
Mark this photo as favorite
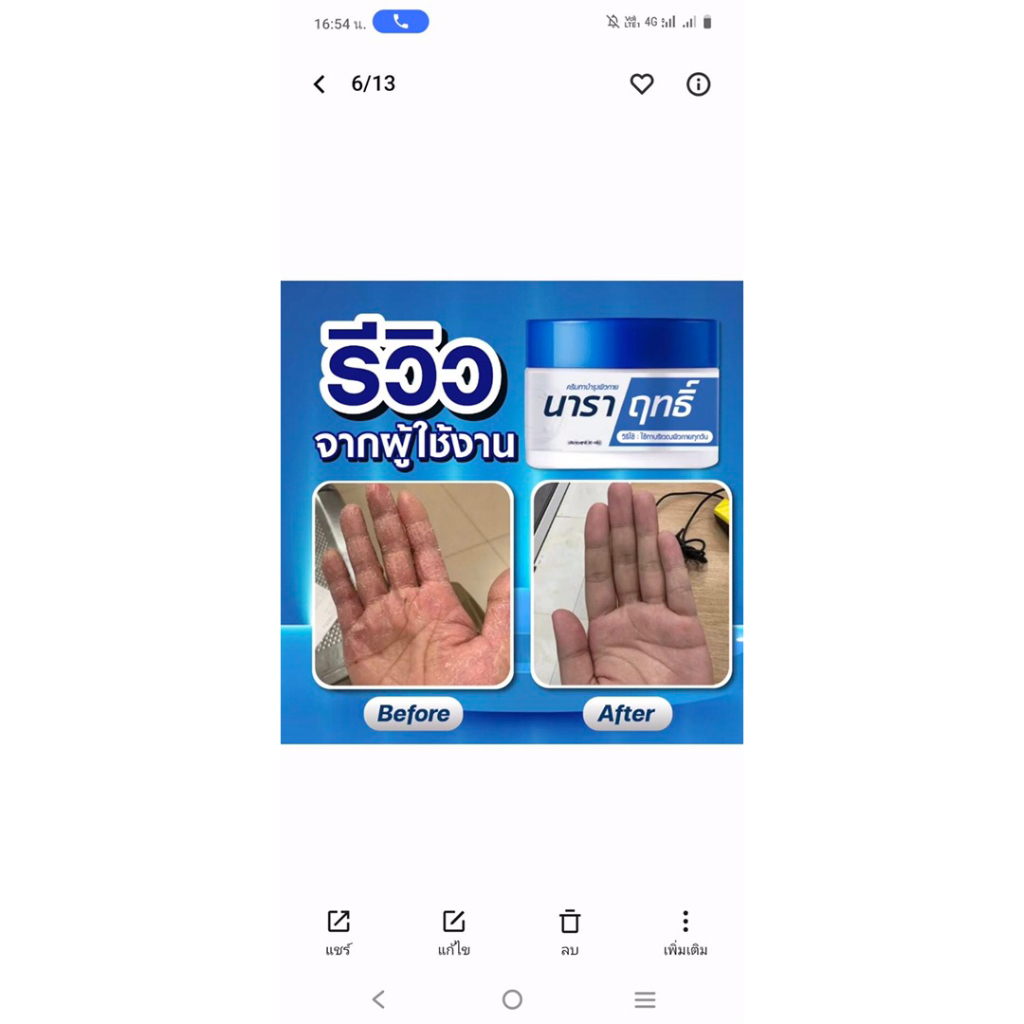pos(642,84)
